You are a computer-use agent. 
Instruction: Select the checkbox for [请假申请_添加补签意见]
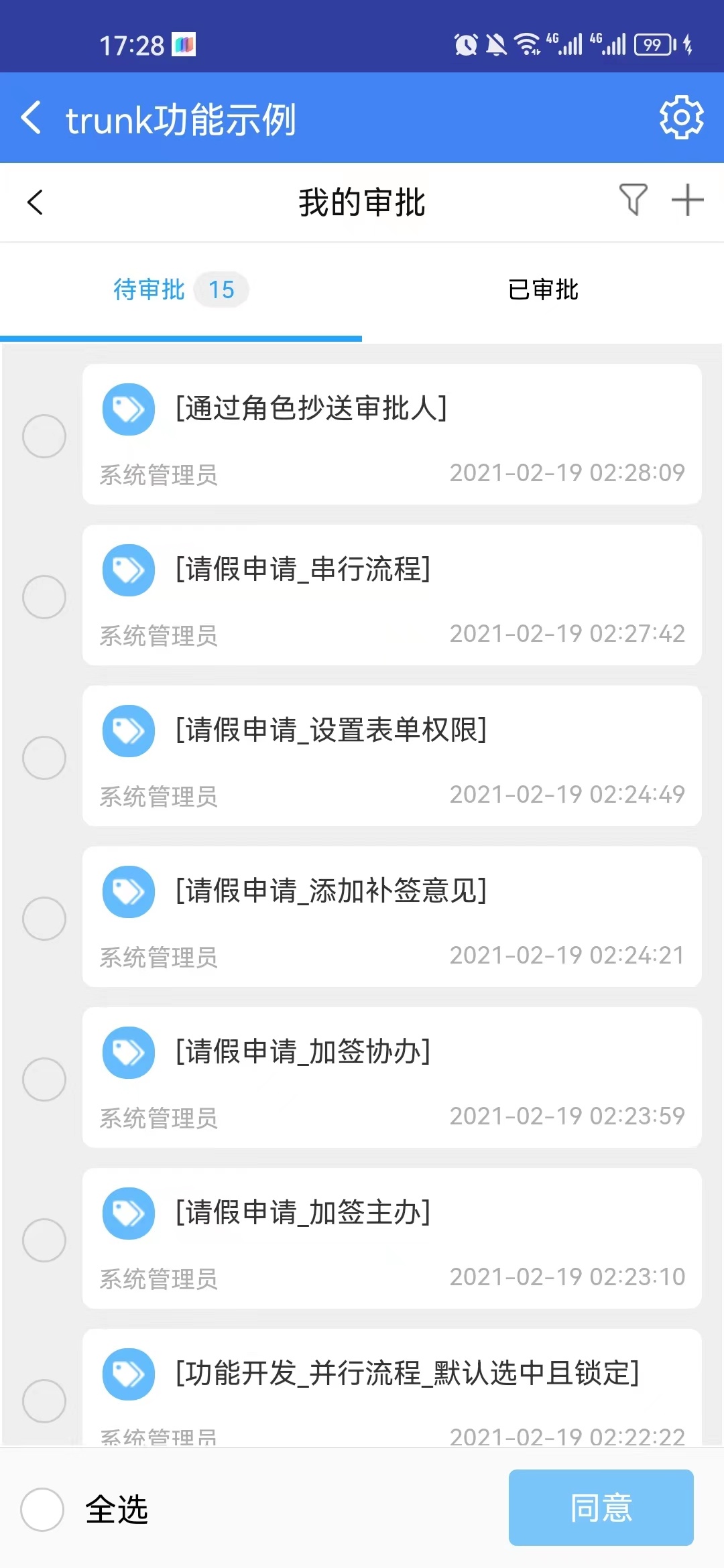tap(45, 919)
